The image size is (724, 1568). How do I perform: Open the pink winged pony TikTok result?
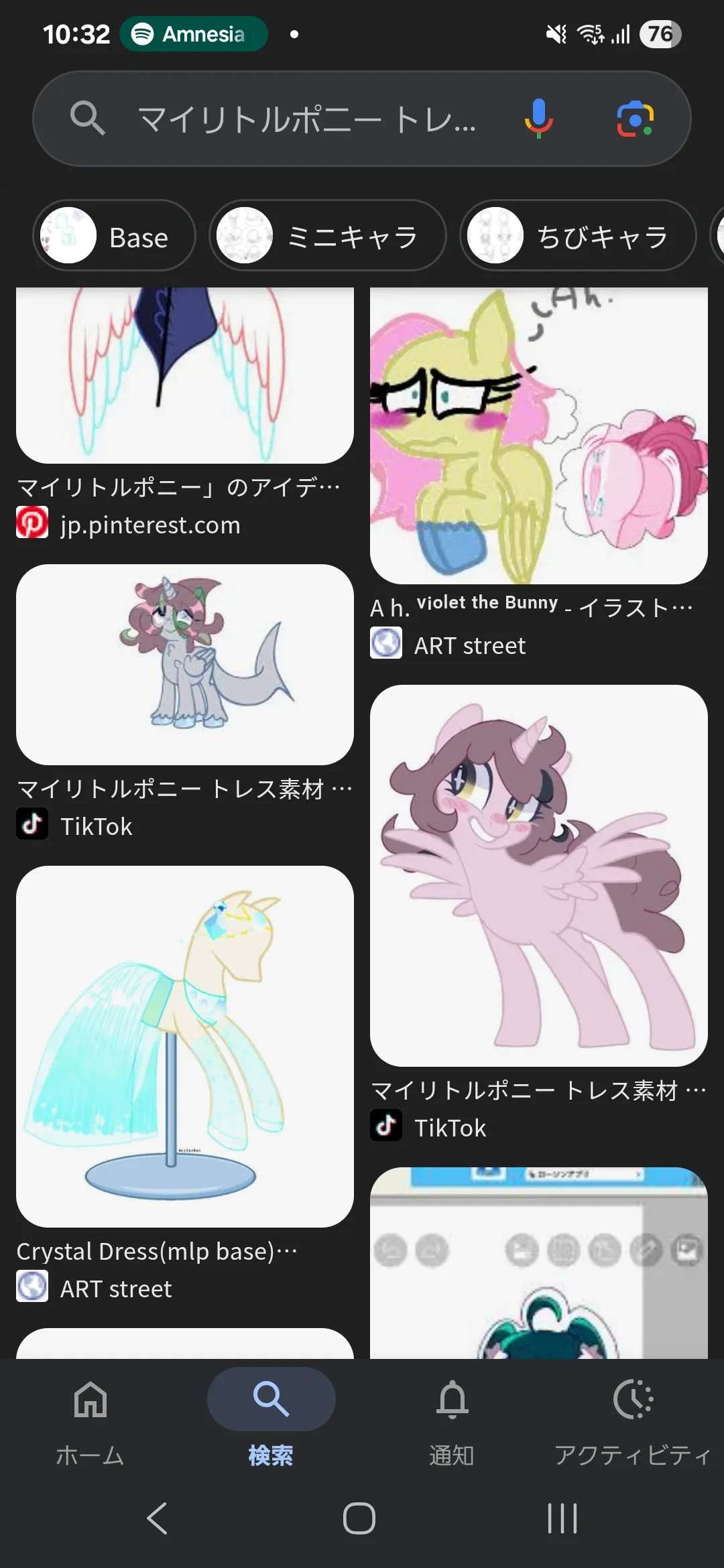(x=539, y=875)
